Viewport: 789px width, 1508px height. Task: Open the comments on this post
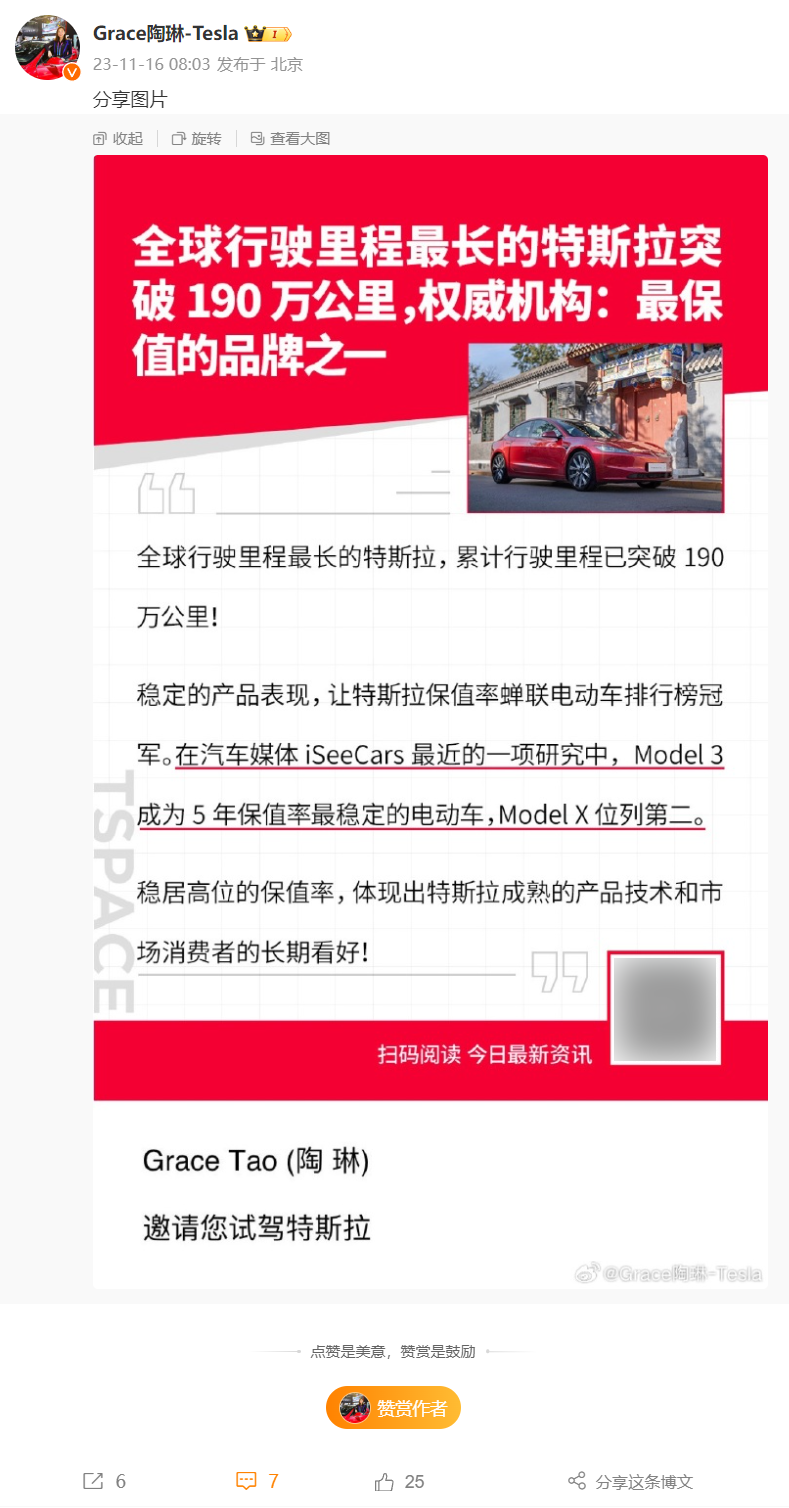[x=257, y=1481]
